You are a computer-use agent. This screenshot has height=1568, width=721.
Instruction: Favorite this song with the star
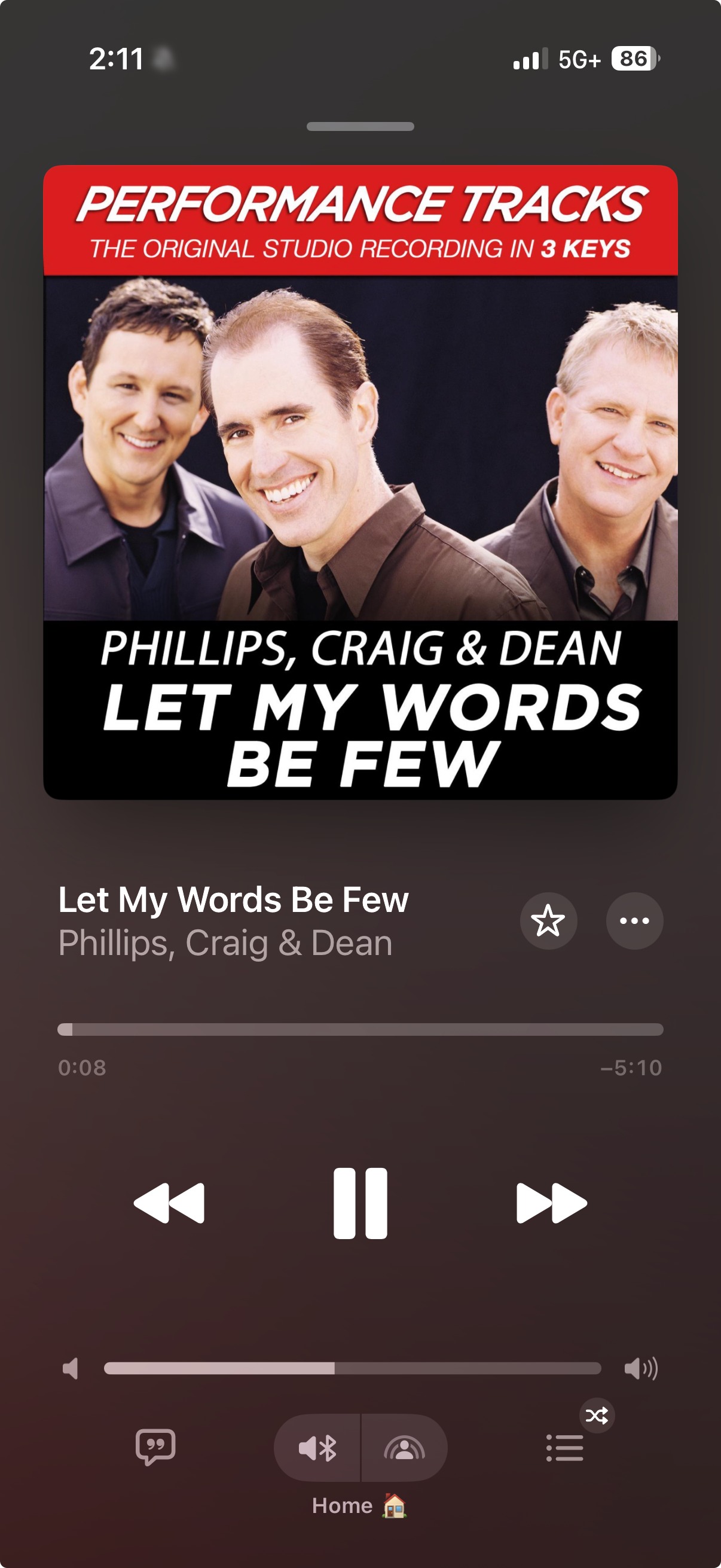coord(548,920)
